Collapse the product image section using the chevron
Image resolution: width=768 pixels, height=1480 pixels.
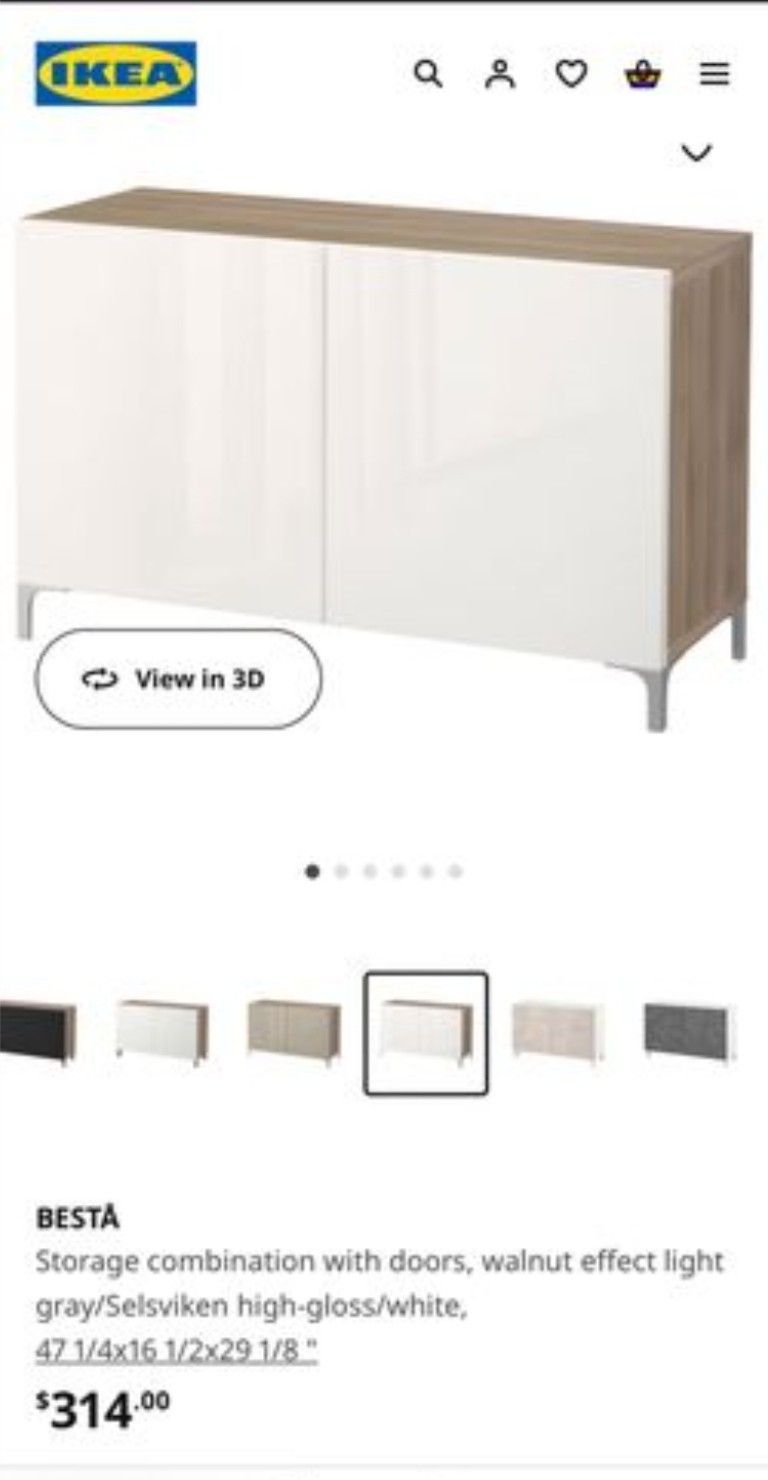695,150
